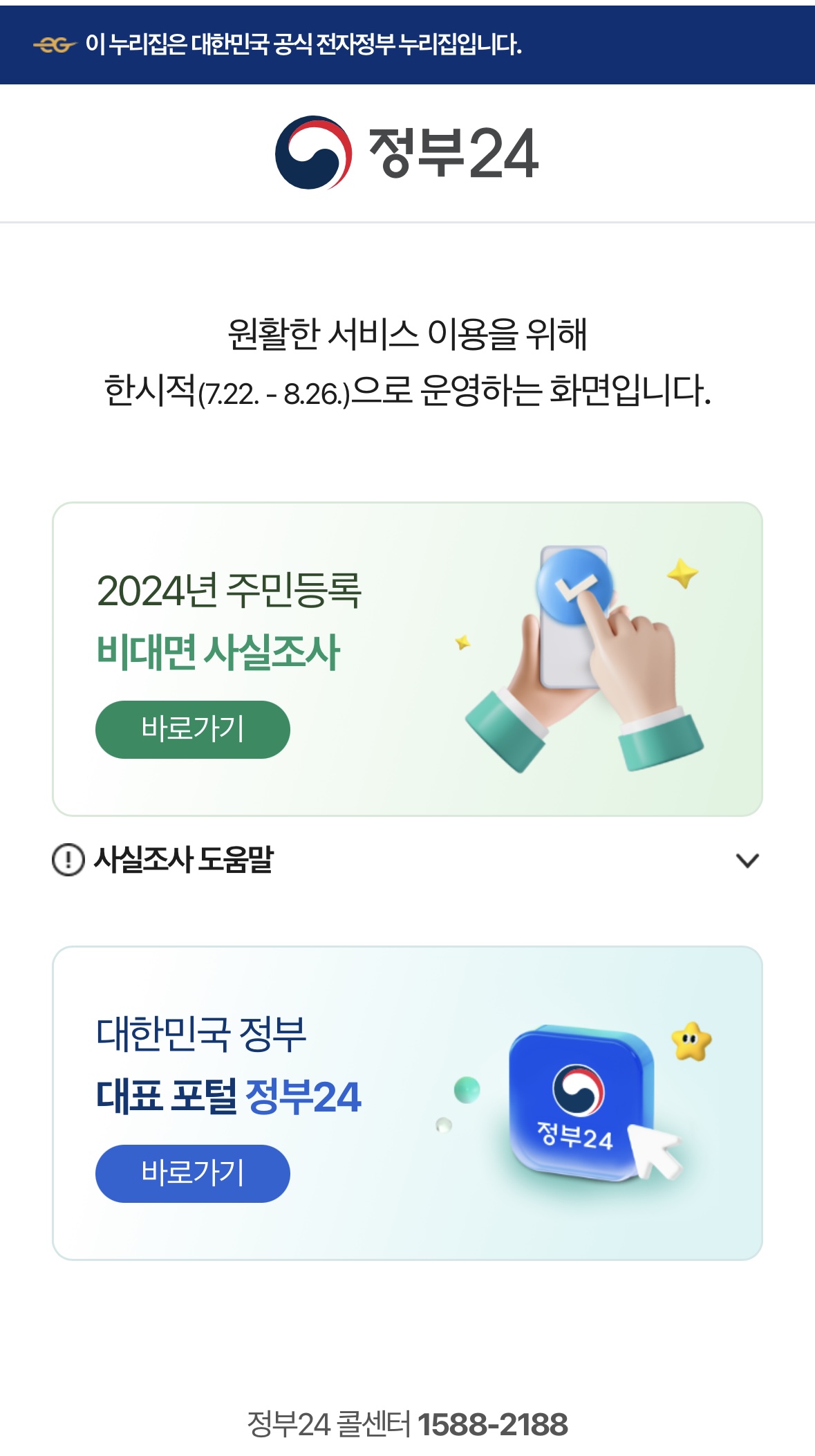This screenshot has width=815, height=1456.
Task: Click the 정부24 taegeuk logo symbol
Action: (x=315, y=153)
